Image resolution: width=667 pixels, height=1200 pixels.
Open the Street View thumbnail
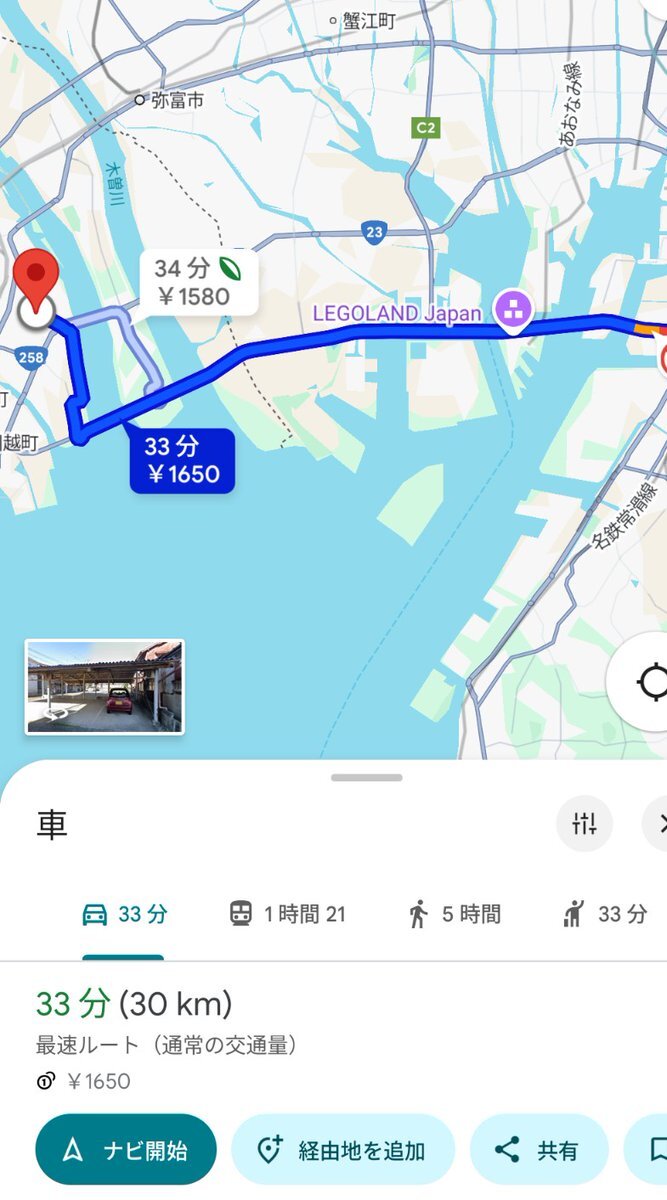pos(105,687)
